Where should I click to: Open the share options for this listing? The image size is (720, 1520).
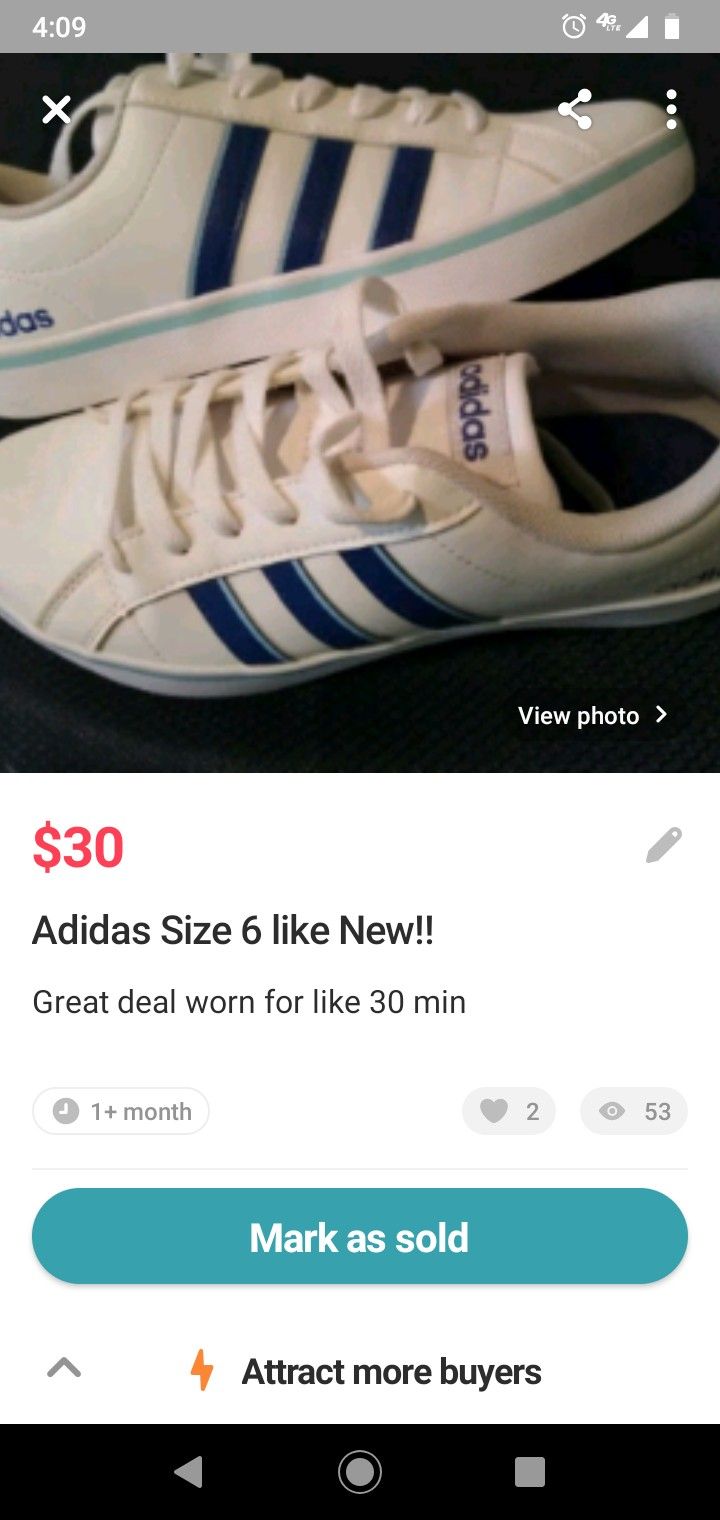pos(575,110)
